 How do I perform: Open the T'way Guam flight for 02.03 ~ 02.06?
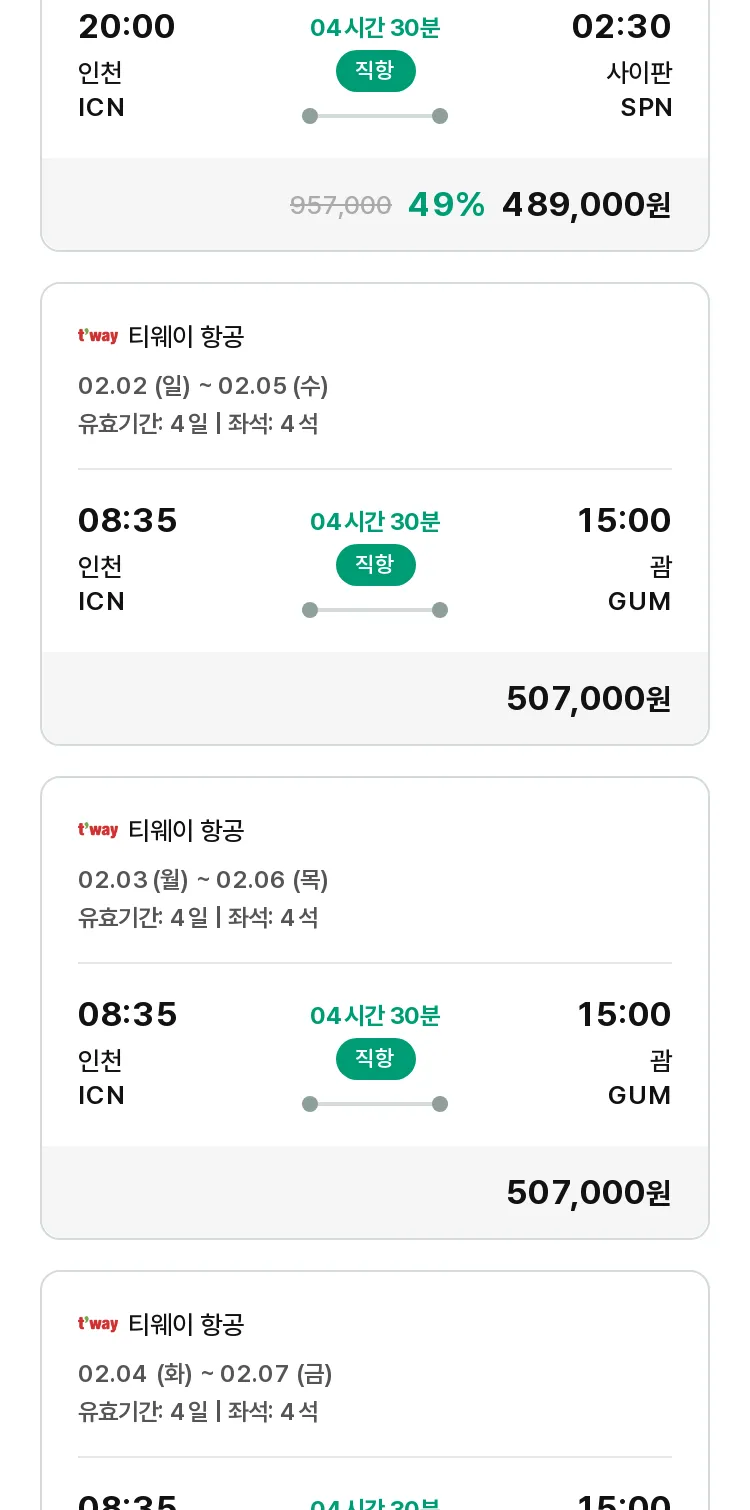coord(375,1008)
